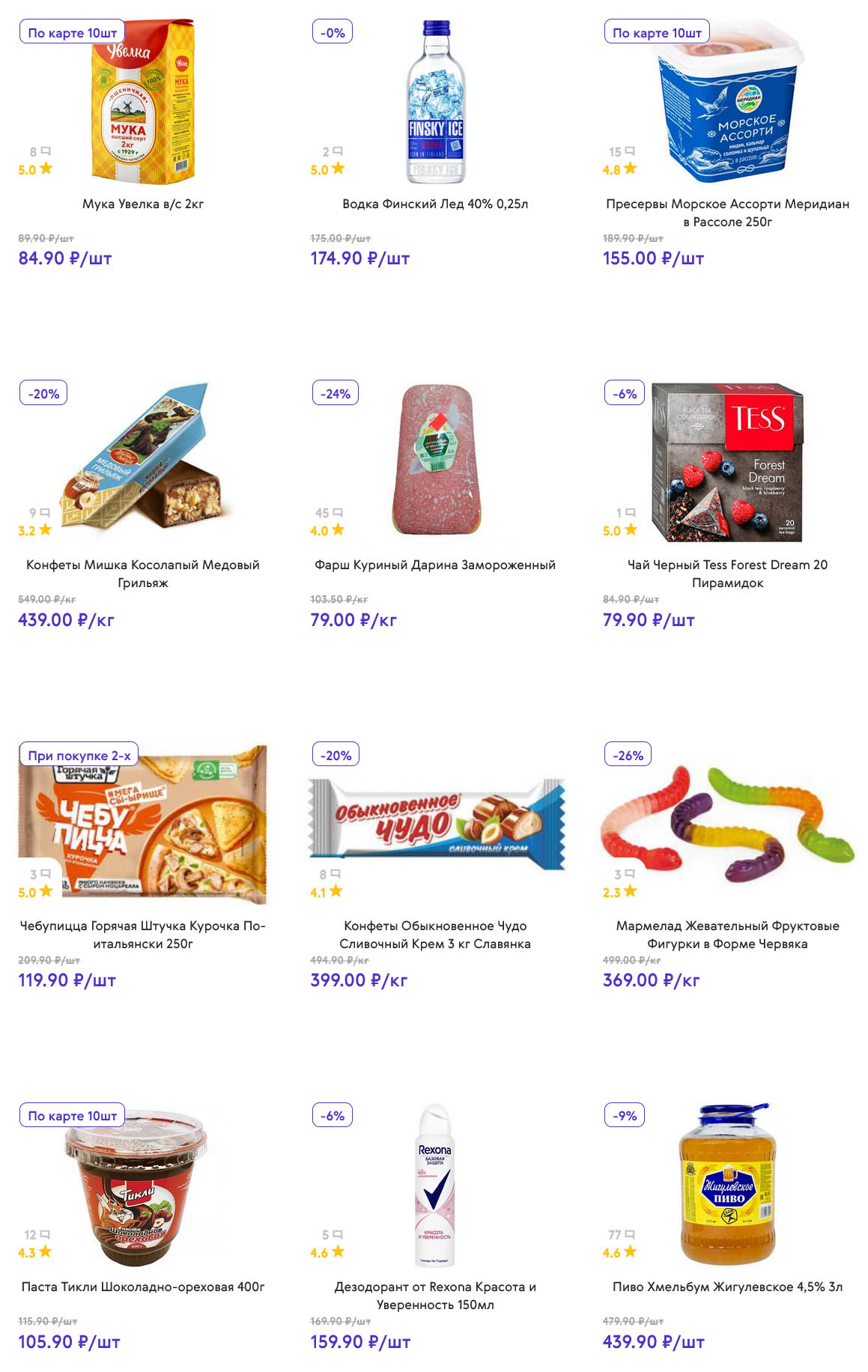868x1372 pixels.
Task: View Пресервы Морское Ассорти Меридиан product
Action: [x=727, y=212]
